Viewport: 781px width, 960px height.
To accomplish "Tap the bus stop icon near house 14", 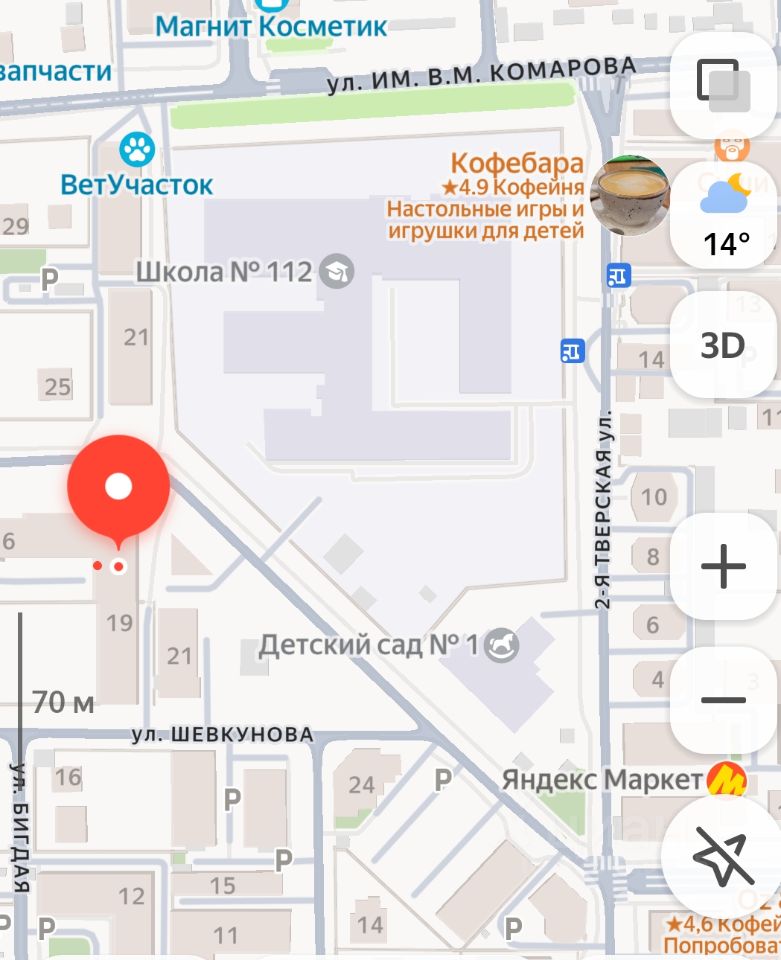I will 572,351.
